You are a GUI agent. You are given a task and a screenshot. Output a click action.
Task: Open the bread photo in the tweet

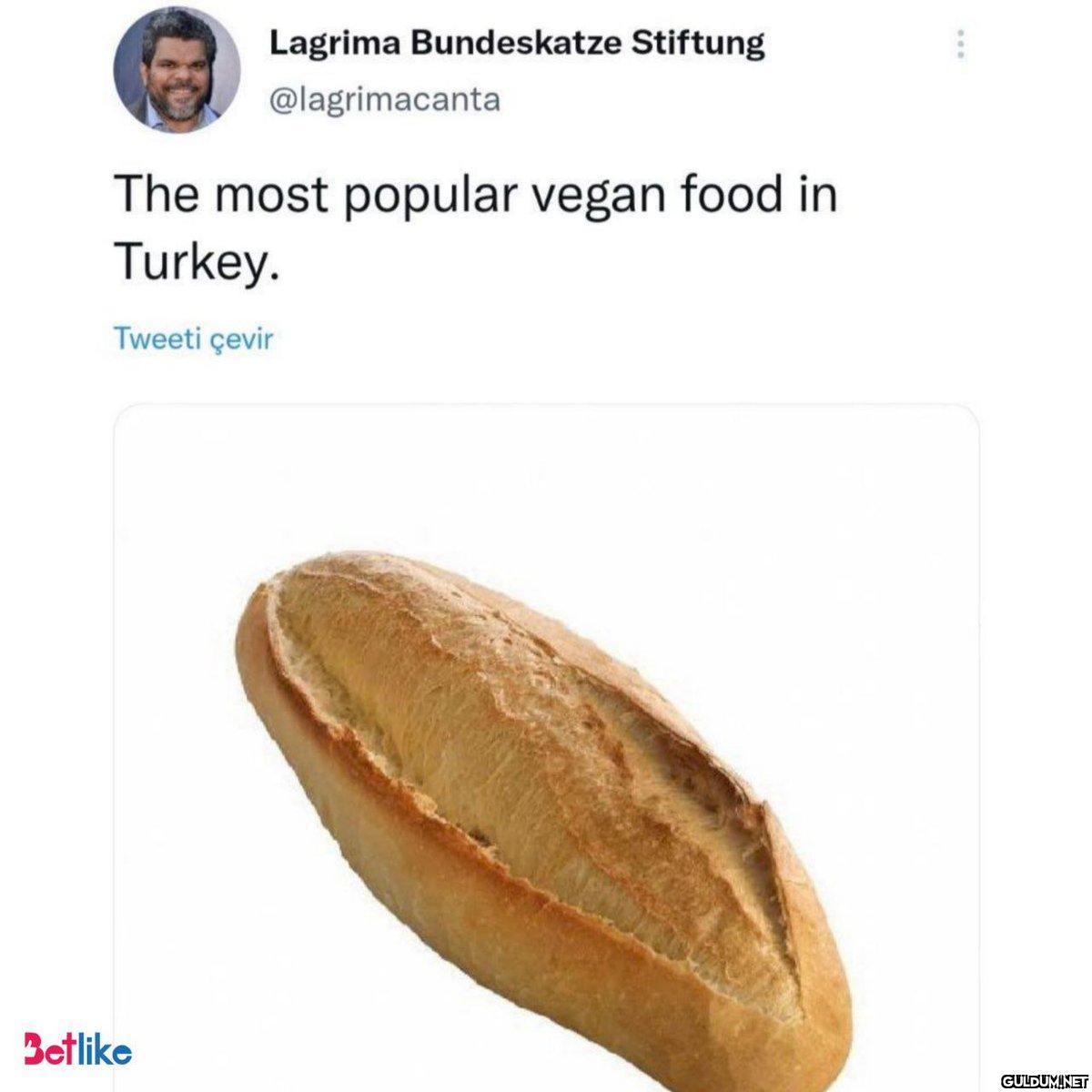546,801
